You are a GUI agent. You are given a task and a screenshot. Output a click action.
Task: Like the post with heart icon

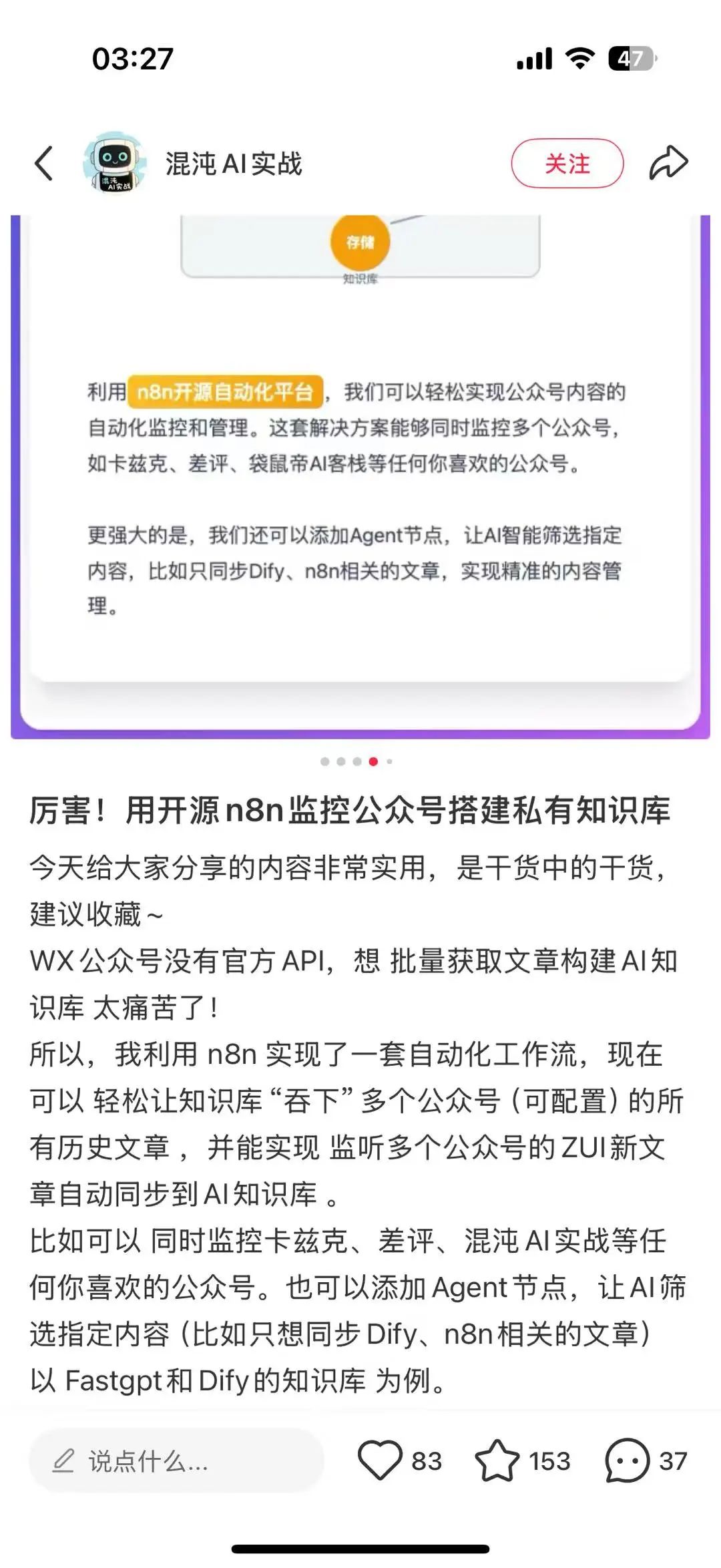click(380, 1460)
